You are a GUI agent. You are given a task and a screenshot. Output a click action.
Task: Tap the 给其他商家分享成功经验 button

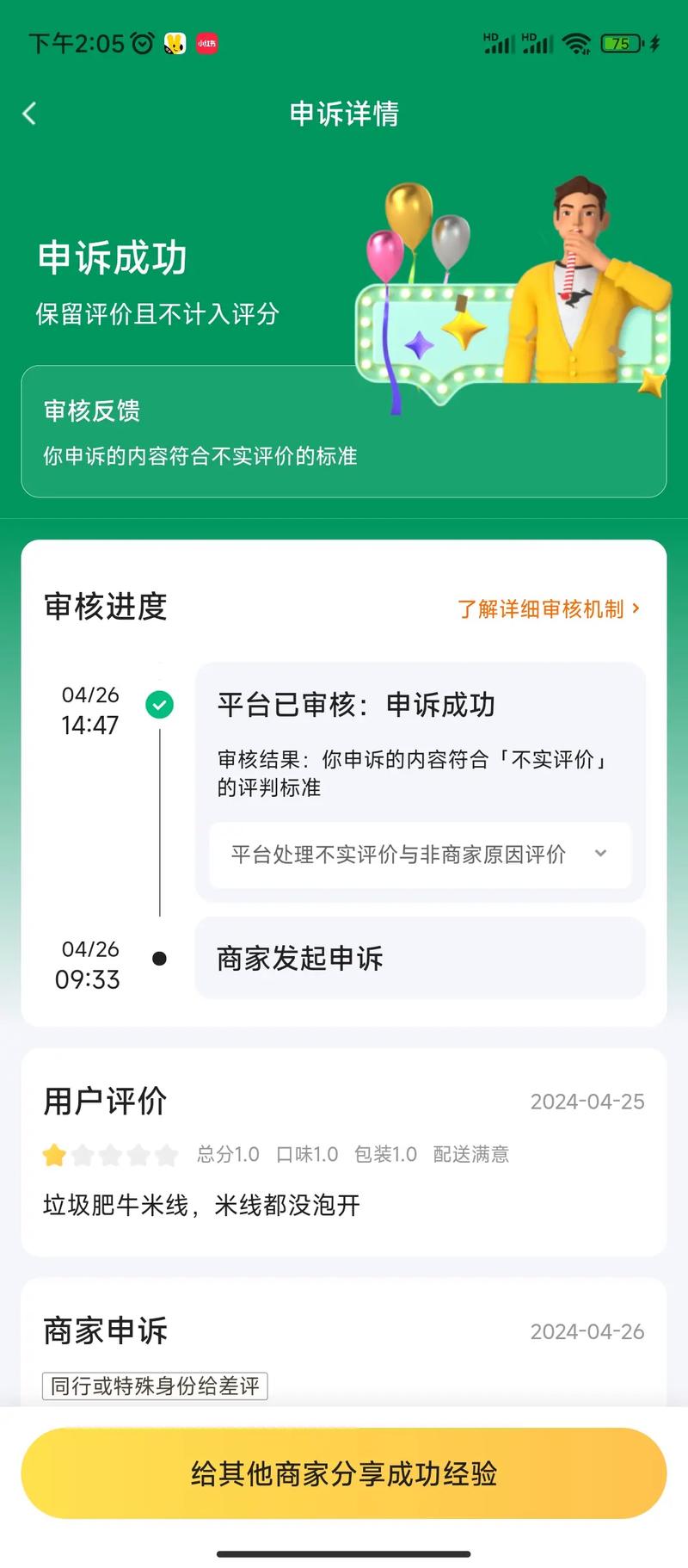tap(344, 1473)
